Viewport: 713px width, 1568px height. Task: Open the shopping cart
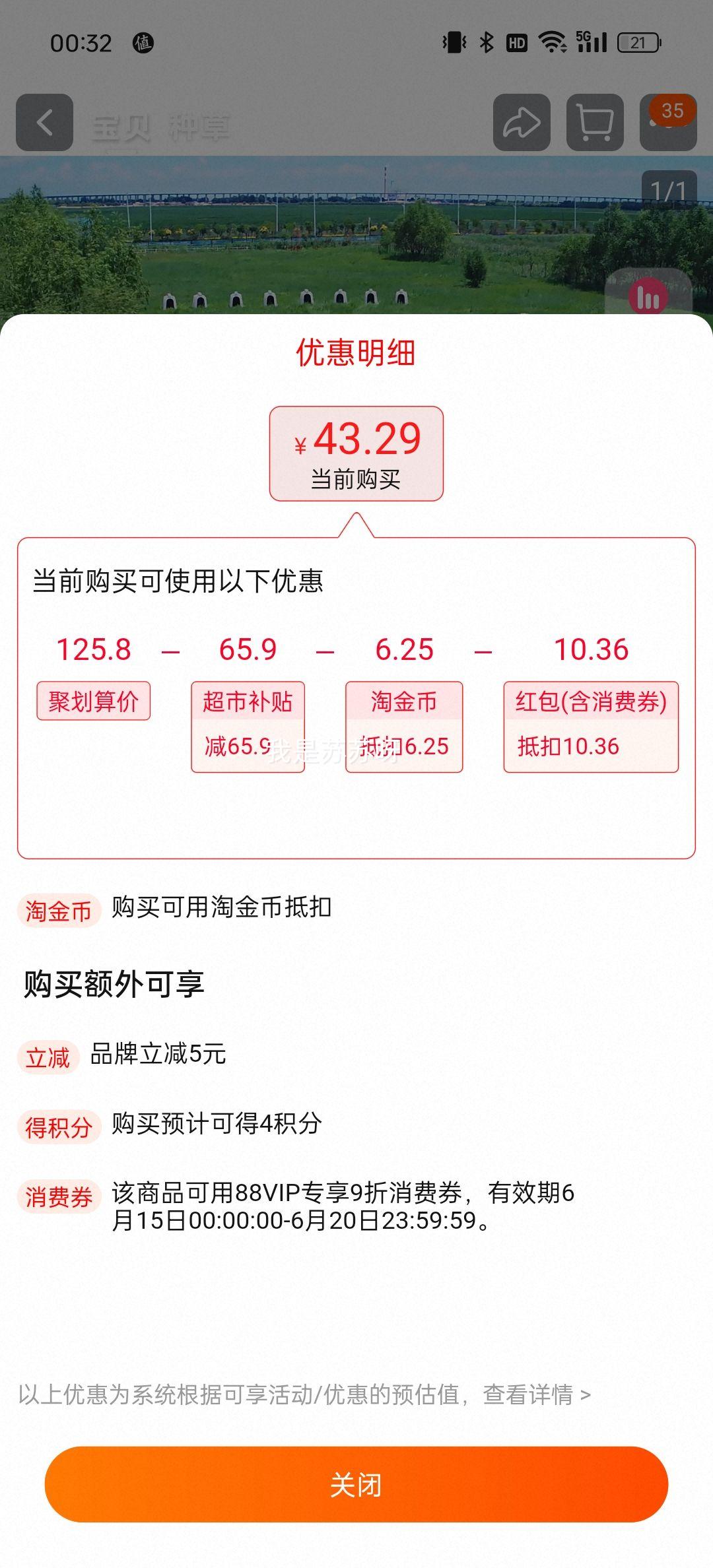click(x=595, y=122)
